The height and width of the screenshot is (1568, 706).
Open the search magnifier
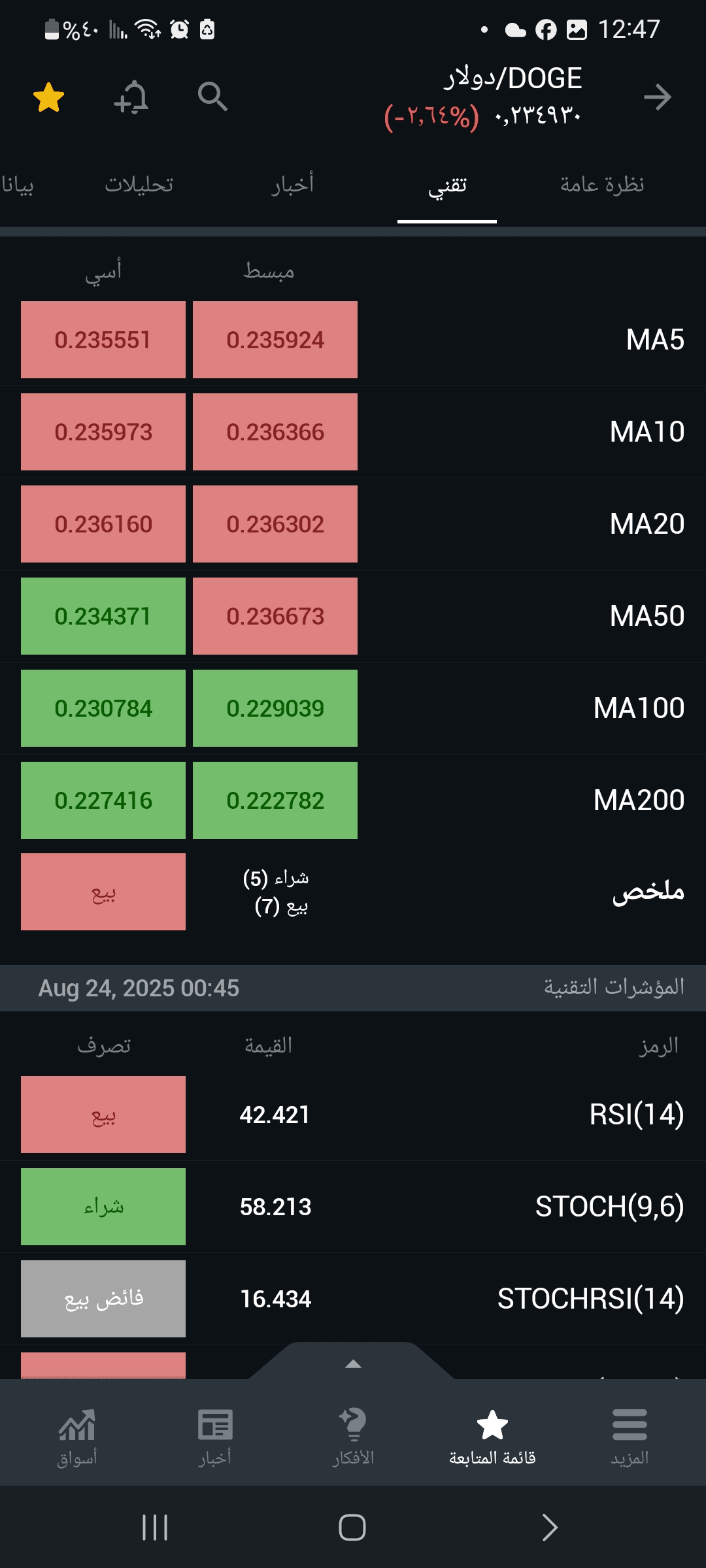click(x=212, y=97)
